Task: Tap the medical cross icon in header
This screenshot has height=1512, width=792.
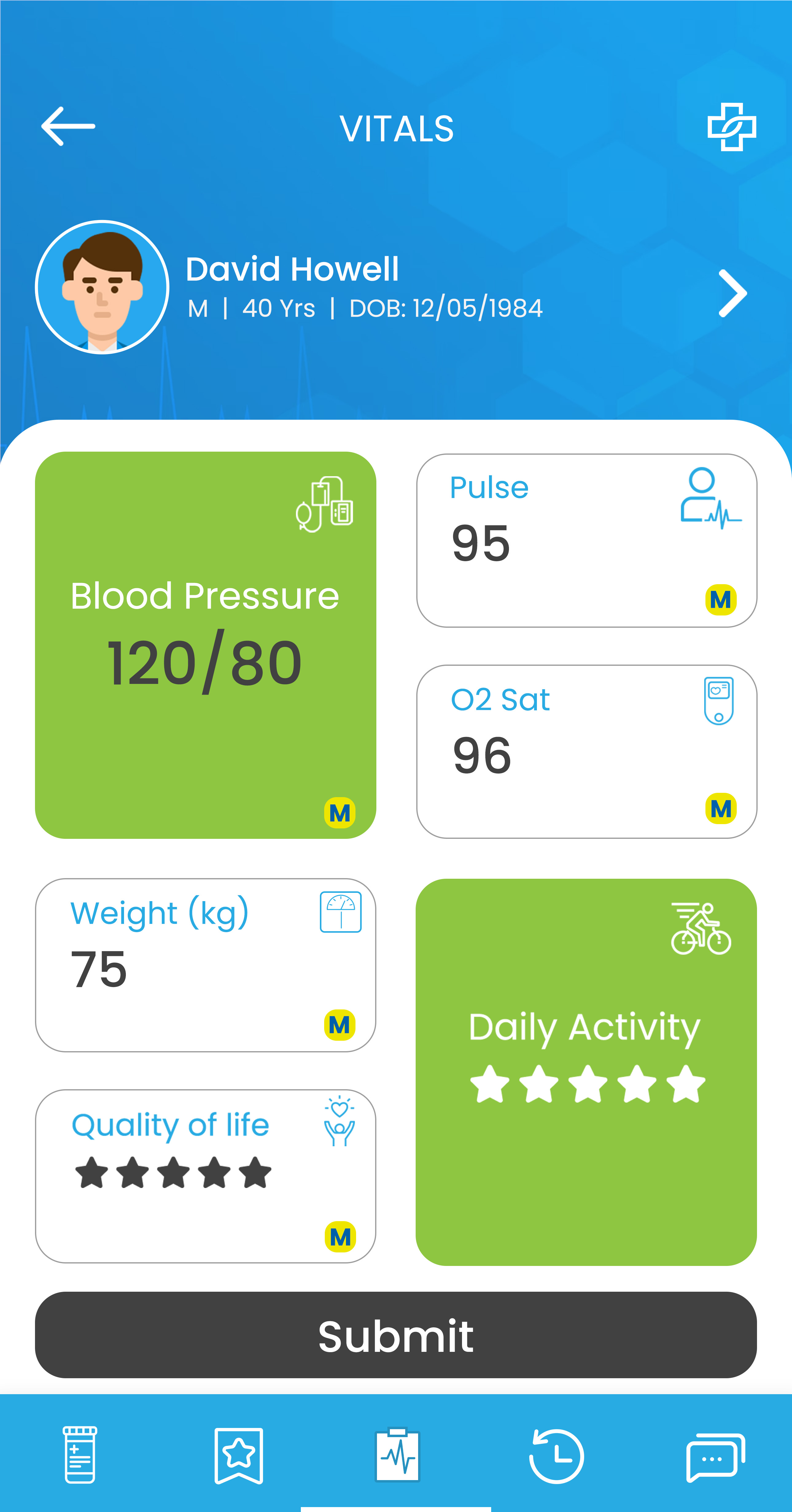Action: [x=732, y=127]
